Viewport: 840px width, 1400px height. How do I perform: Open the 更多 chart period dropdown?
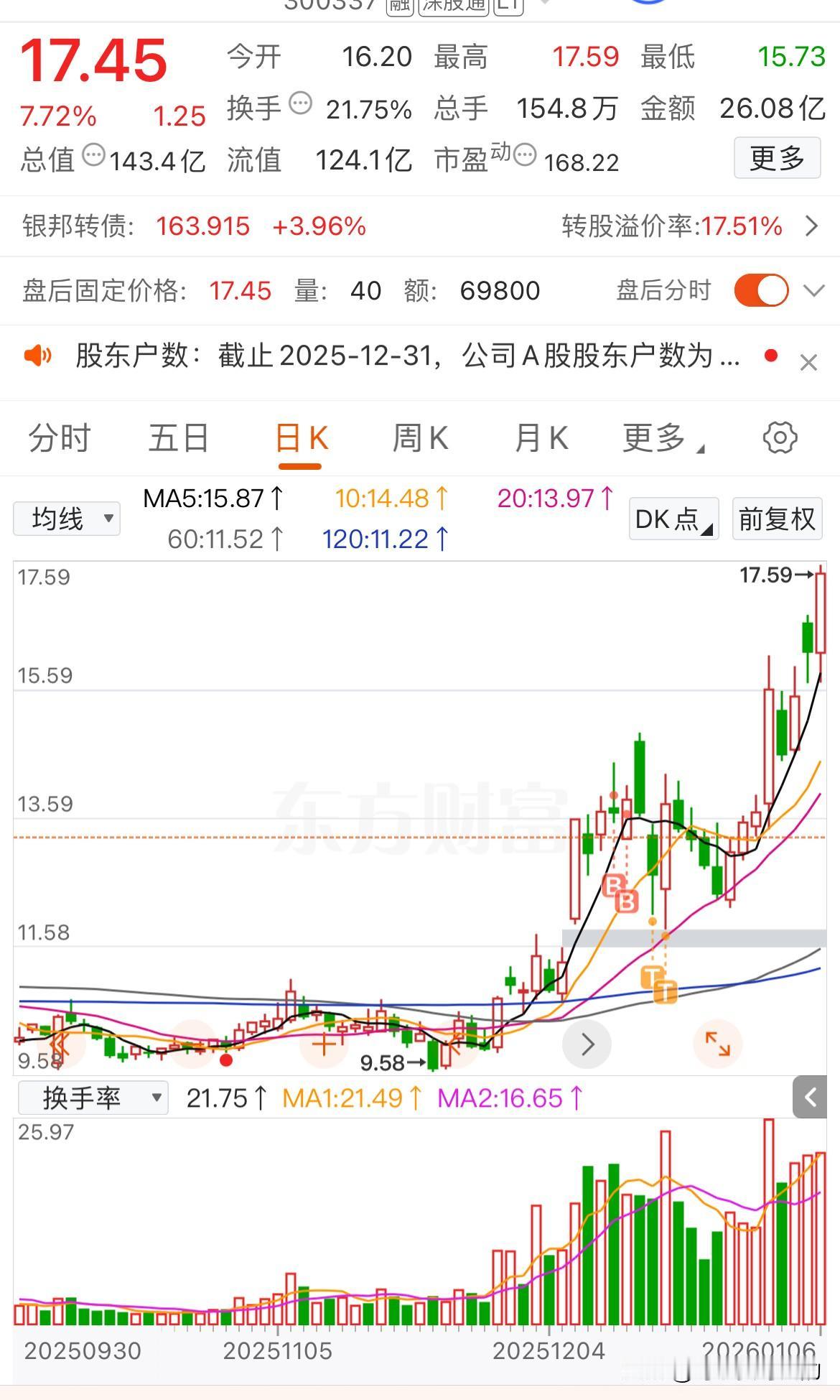tap(661, 438)
